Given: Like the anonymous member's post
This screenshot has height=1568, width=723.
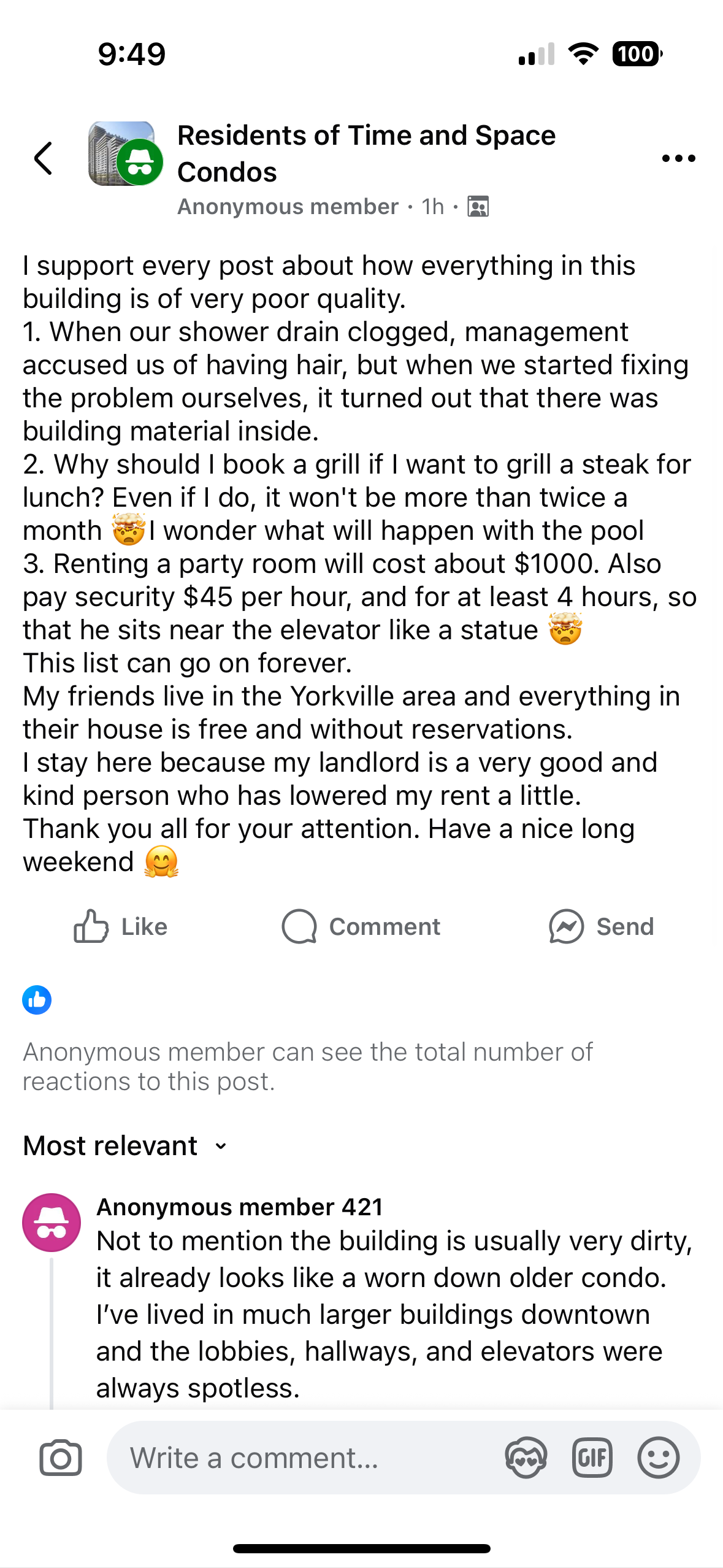Looking at the screenshot, I should pos(121,926).
